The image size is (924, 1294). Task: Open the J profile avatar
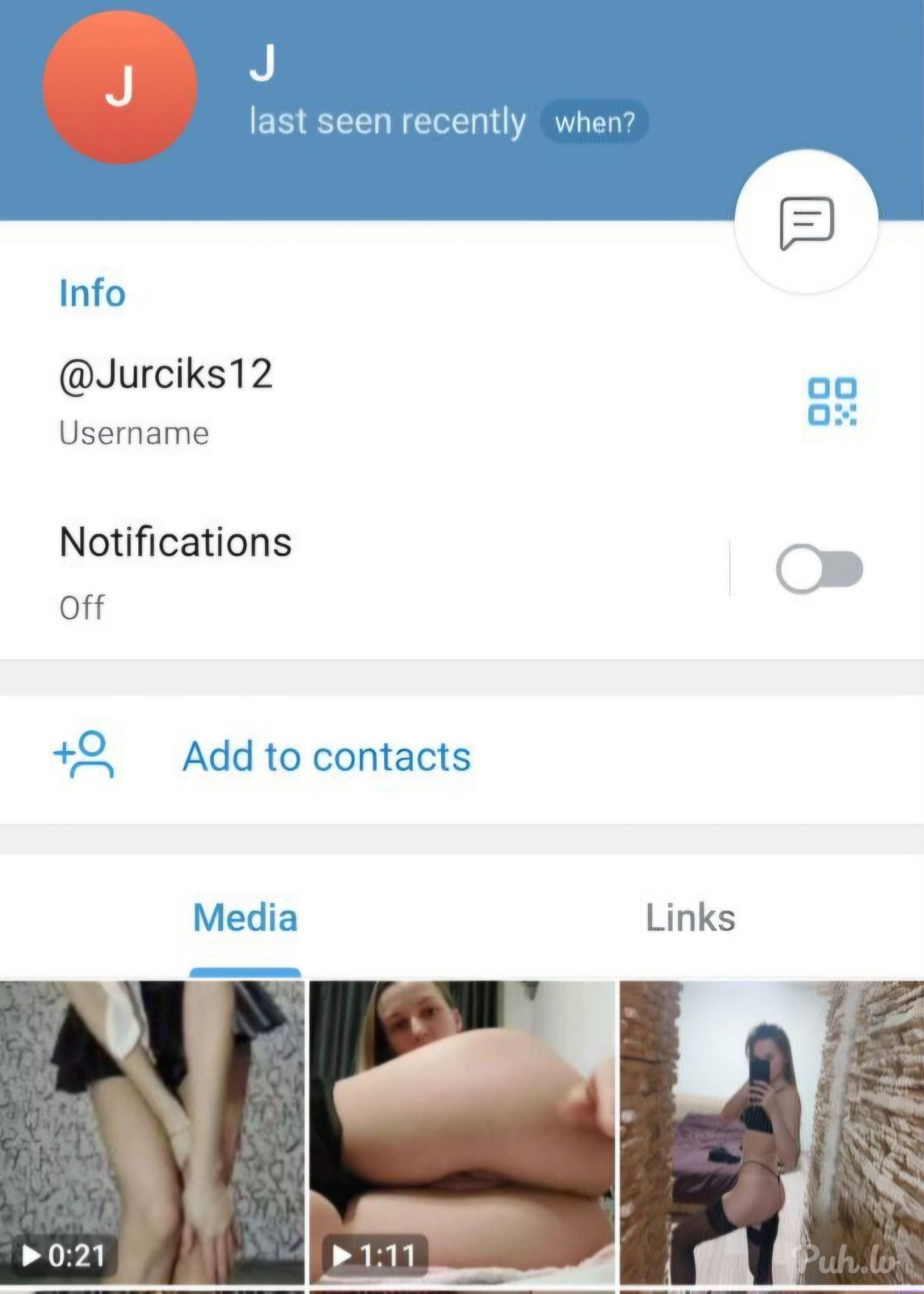pyautogui.click(x=120, y=87)
